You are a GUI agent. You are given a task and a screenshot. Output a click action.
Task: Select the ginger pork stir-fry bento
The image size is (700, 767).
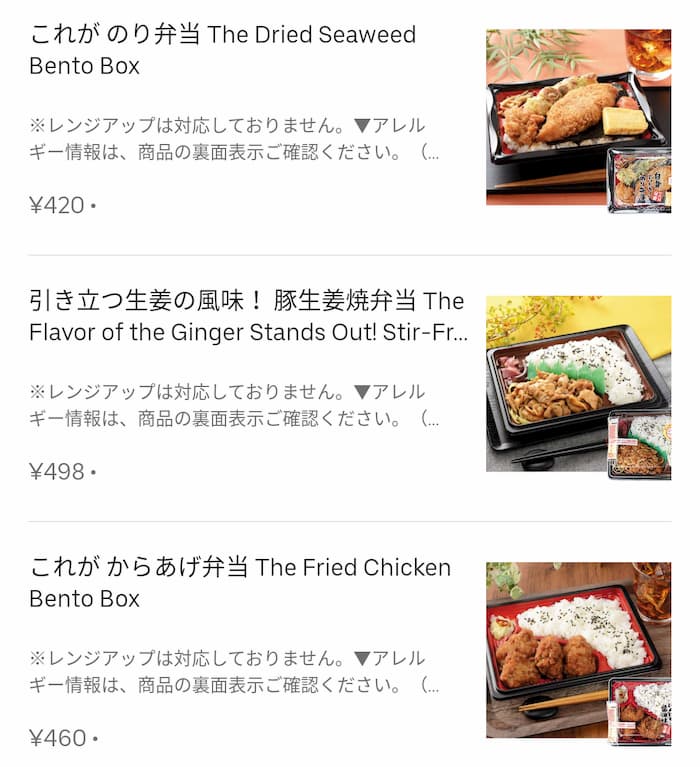click(x=247, y=316)
